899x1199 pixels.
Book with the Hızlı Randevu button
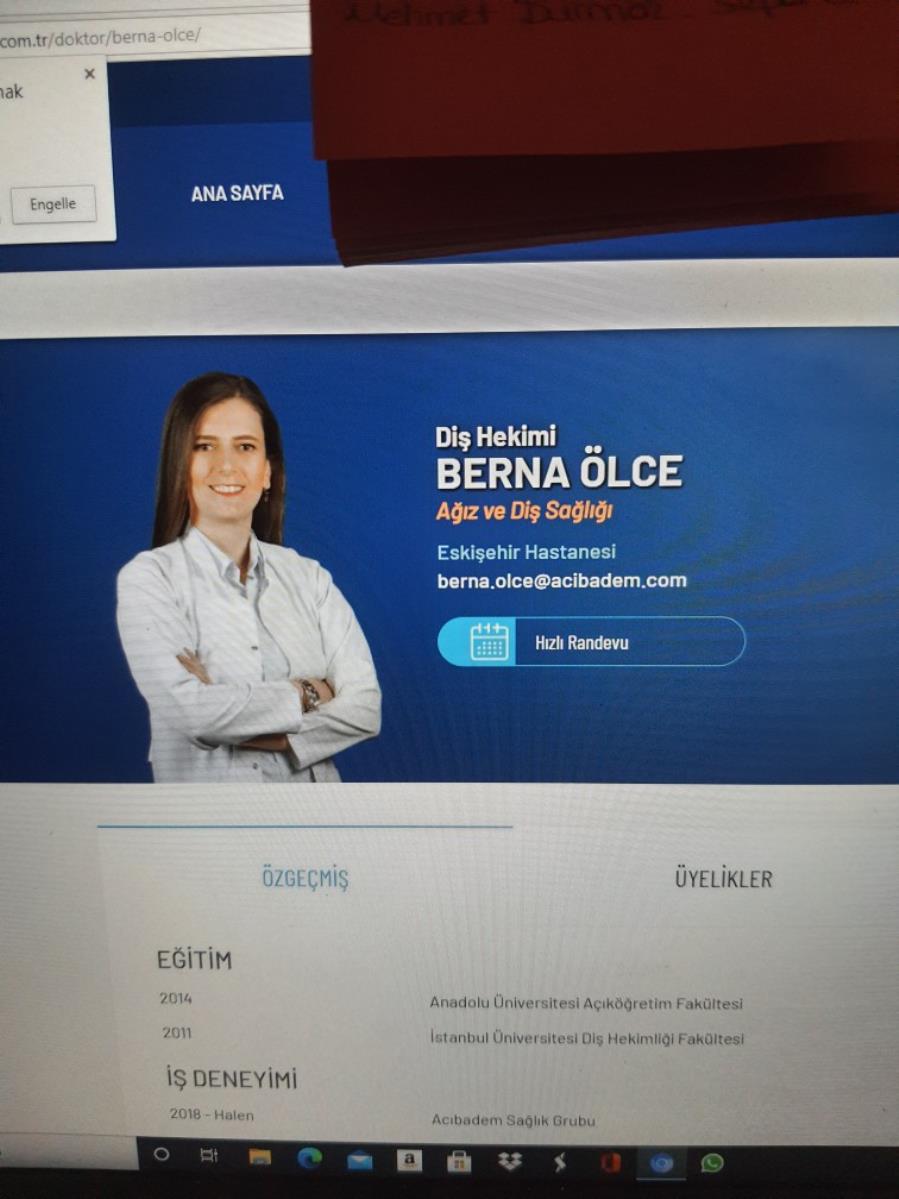(x=591, y=642)
